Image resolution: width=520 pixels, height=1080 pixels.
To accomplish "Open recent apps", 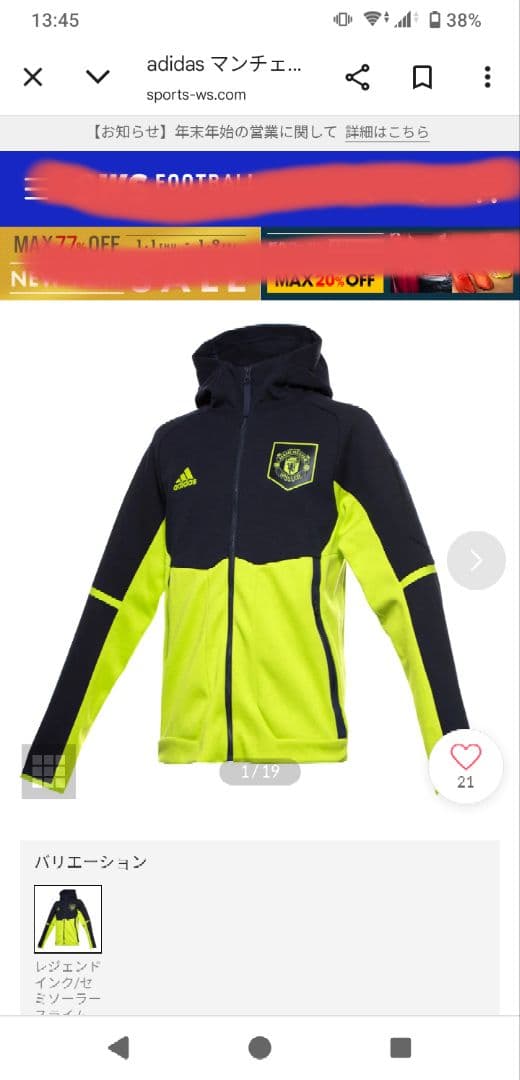I will (x=401, y=1048).
